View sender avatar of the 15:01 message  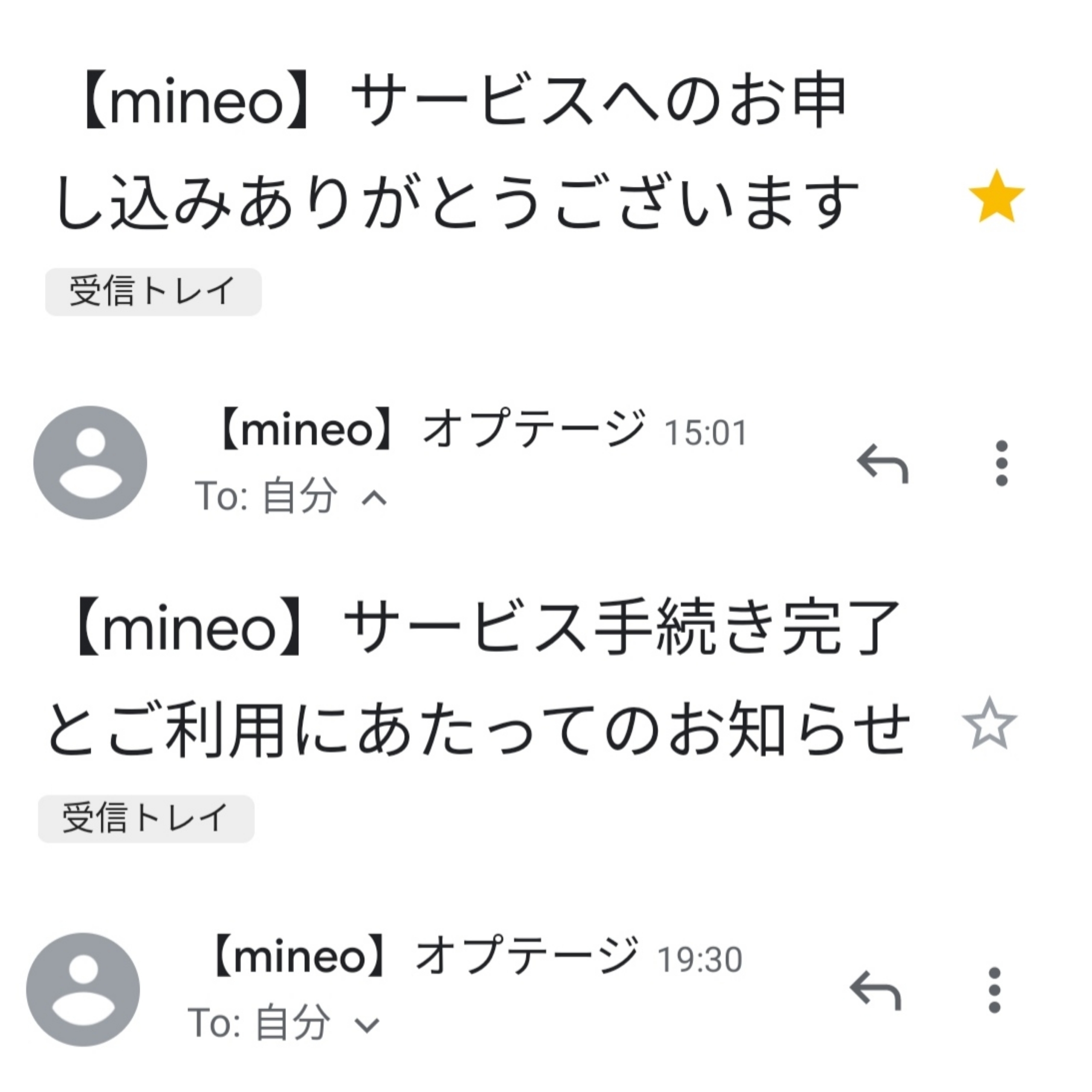point(90,462)
